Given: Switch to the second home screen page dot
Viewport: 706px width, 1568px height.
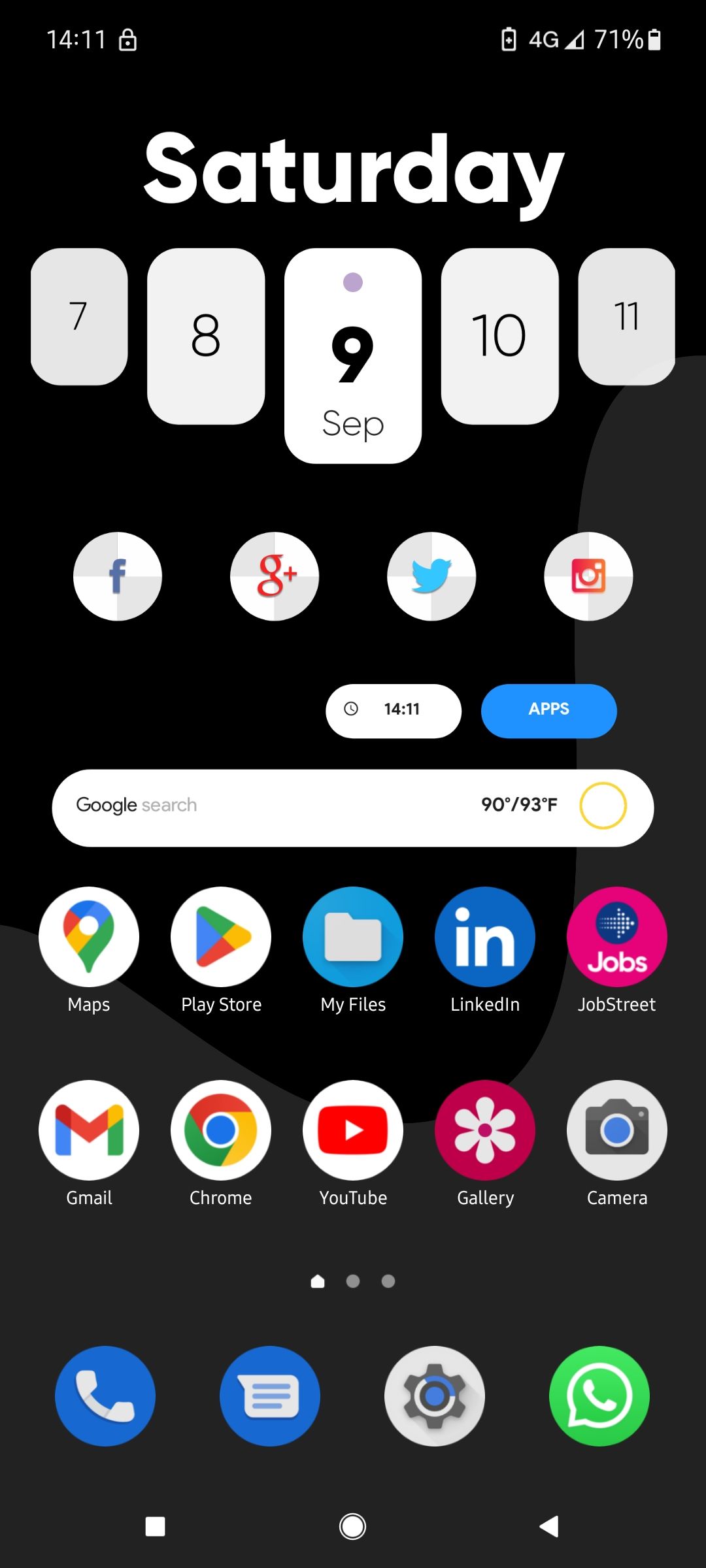Looking at the screenshot, I should (353, 1281).
